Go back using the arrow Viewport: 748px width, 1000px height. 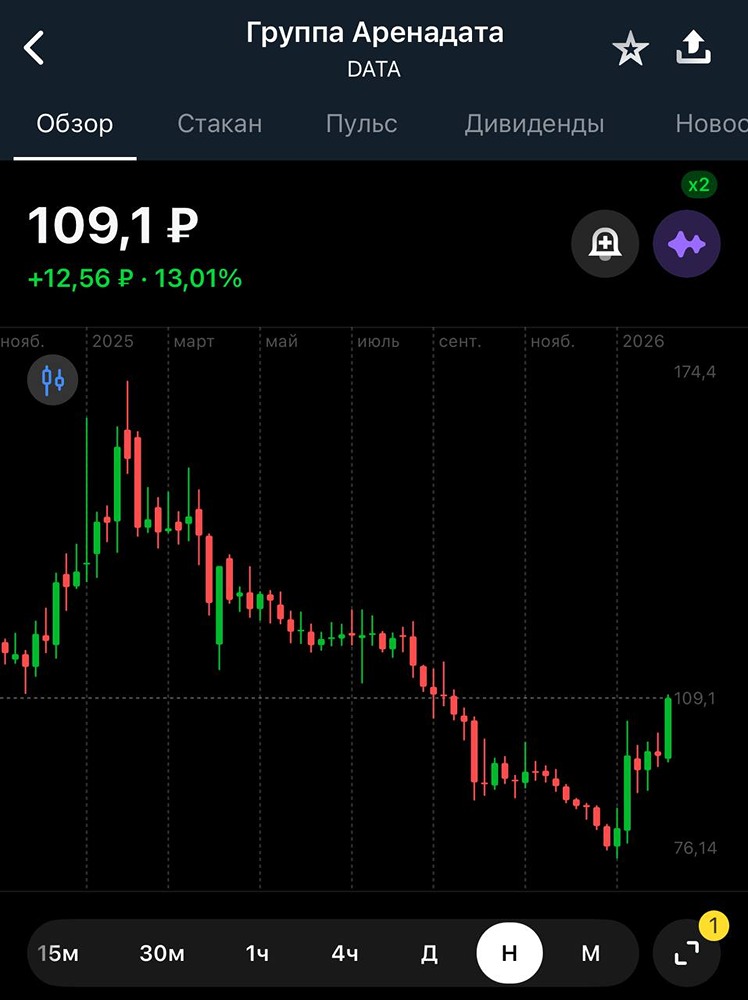click(35, 48)
